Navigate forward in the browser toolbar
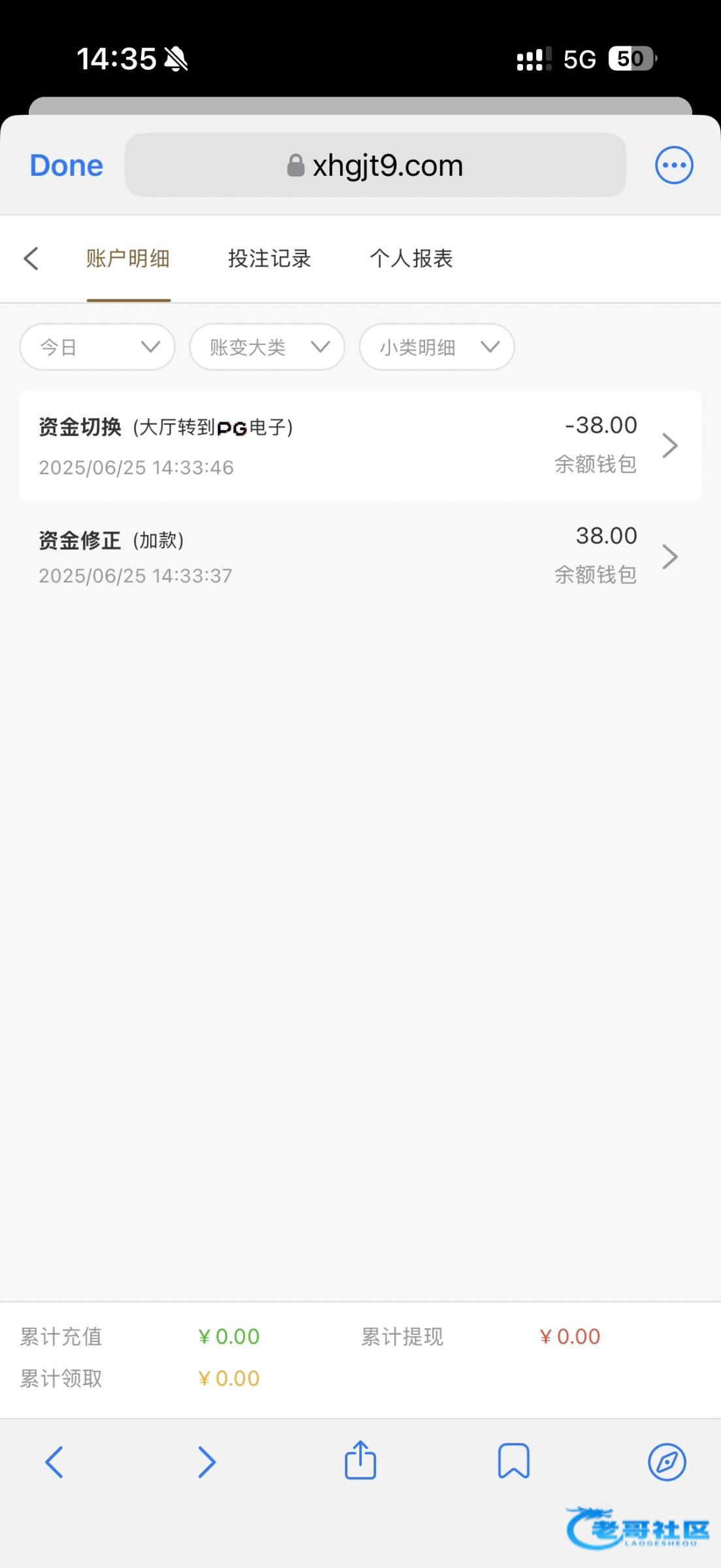 pos(207,1462)
